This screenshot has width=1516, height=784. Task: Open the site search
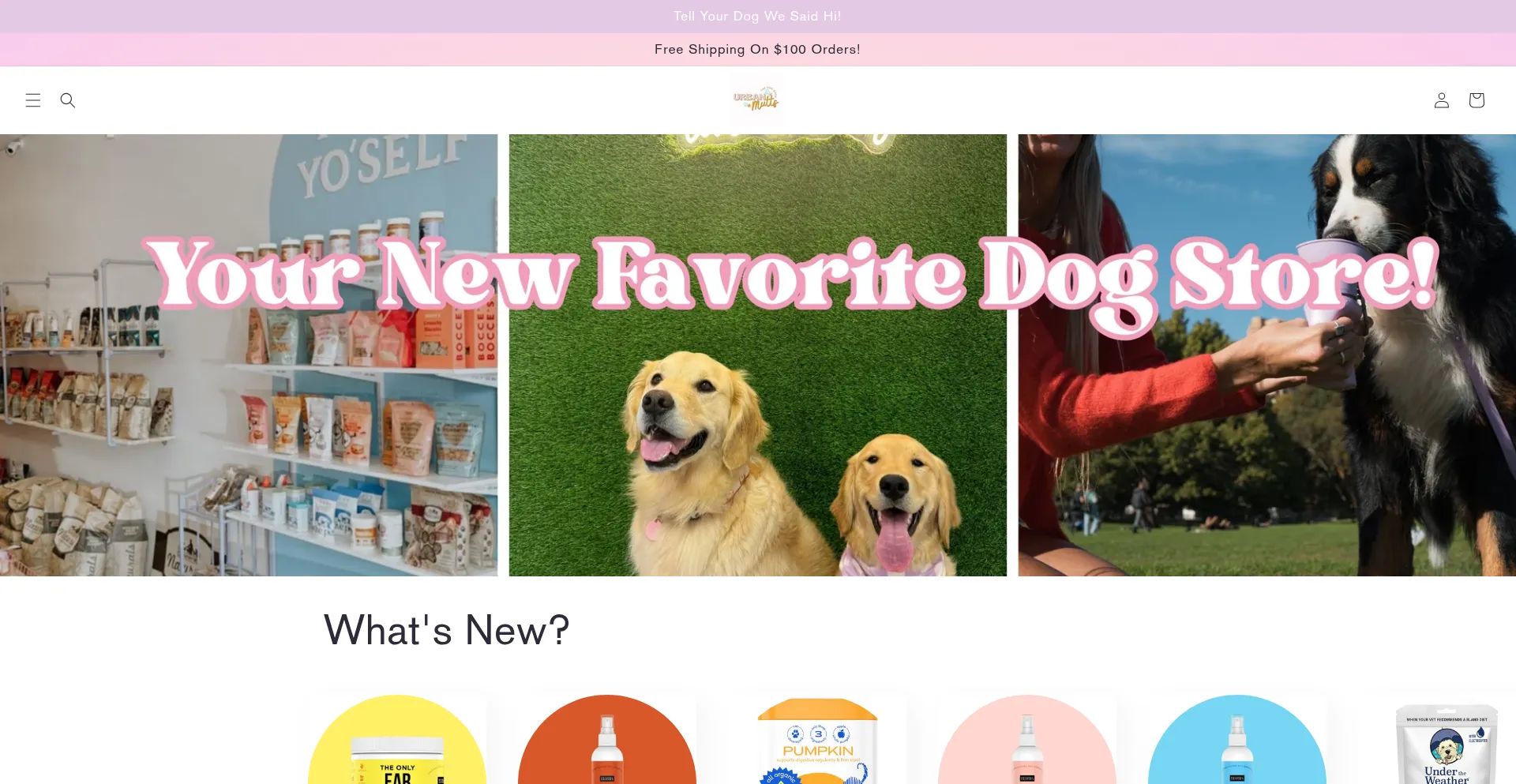coord(68,100)
